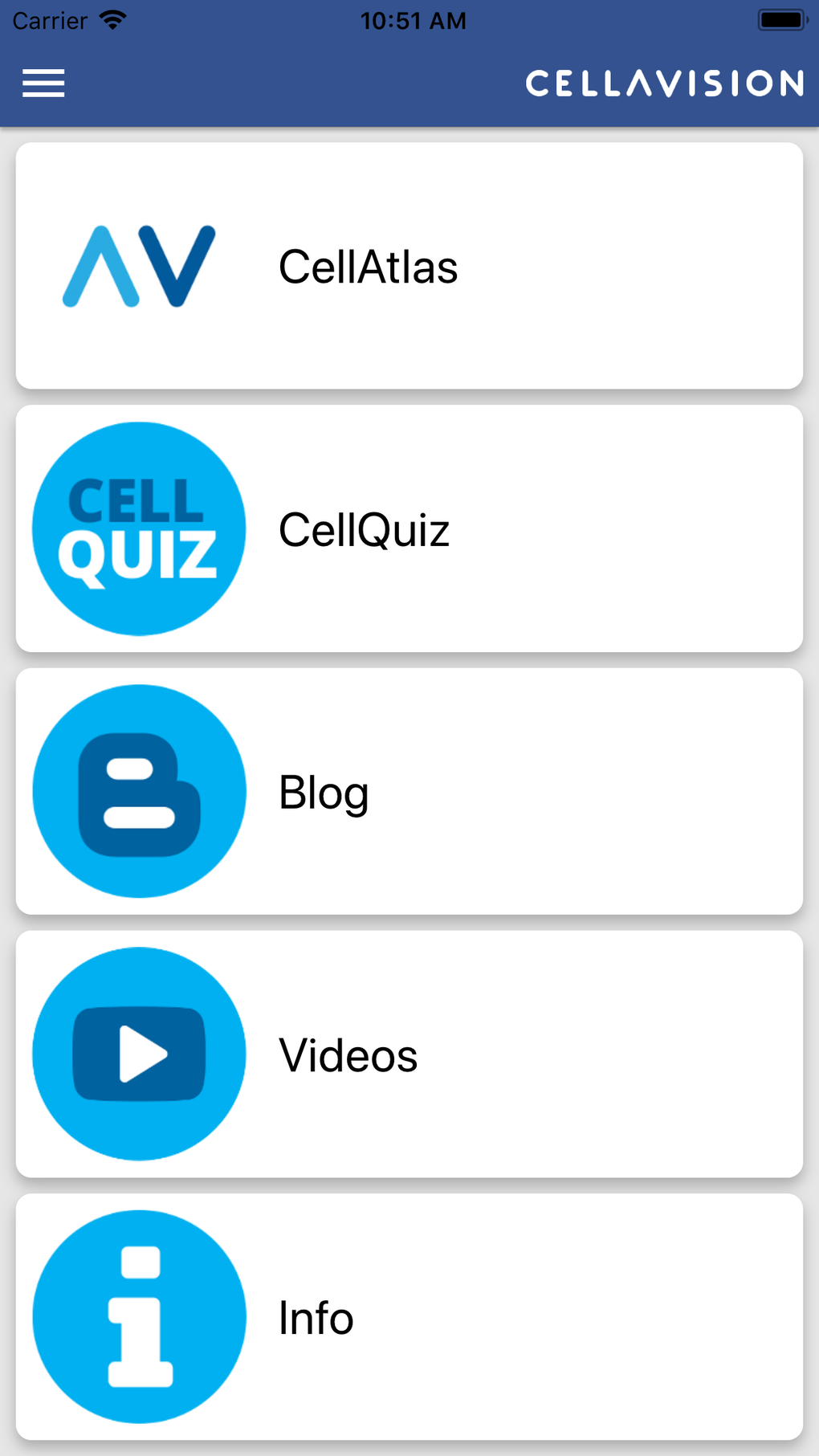Screen dimensions: 819x1456
Task: Tap the clock showing 10:51 AM
Action: (x=414, y=21)
